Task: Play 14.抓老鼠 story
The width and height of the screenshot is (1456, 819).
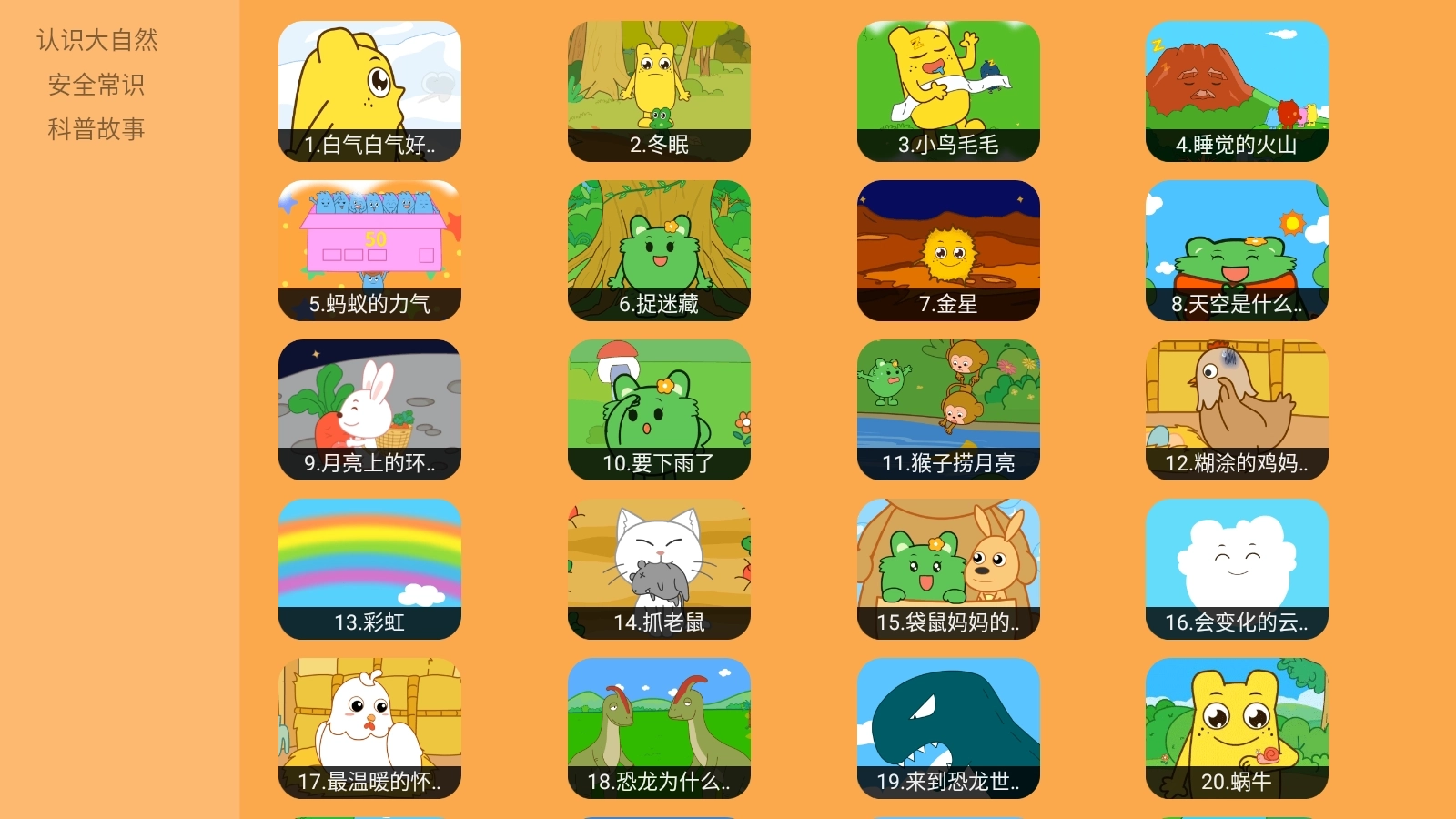Action: click(x=659, y=569)
